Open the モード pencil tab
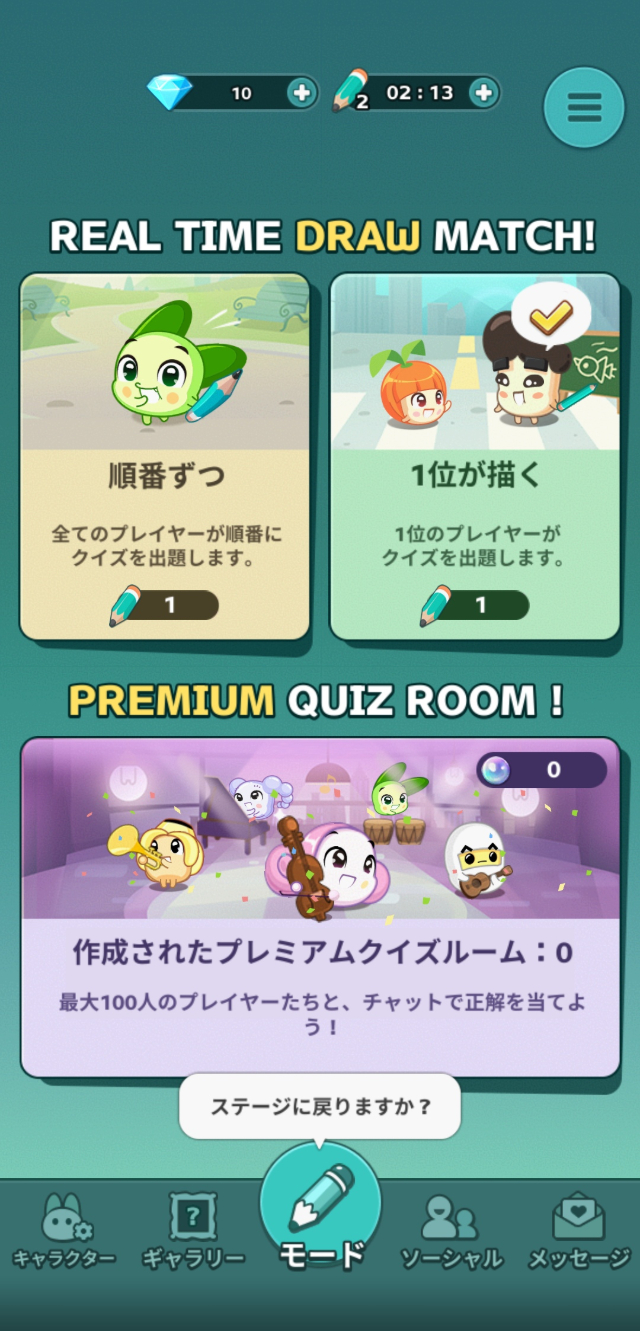The height and width of the screenshot is (1331, 640). coord(320,1210)
